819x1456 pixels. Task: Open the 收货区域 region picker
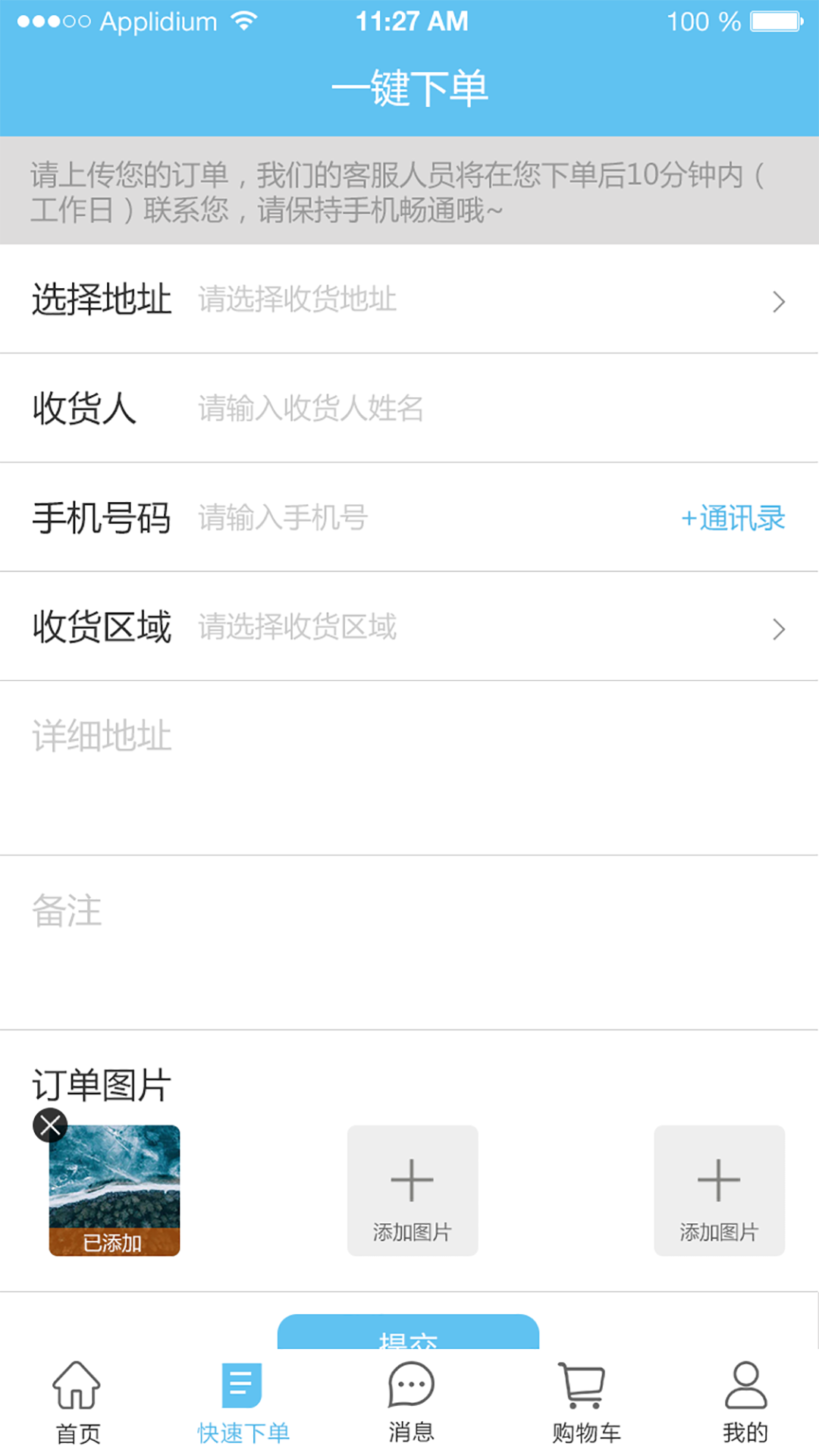tap(409, 627)
